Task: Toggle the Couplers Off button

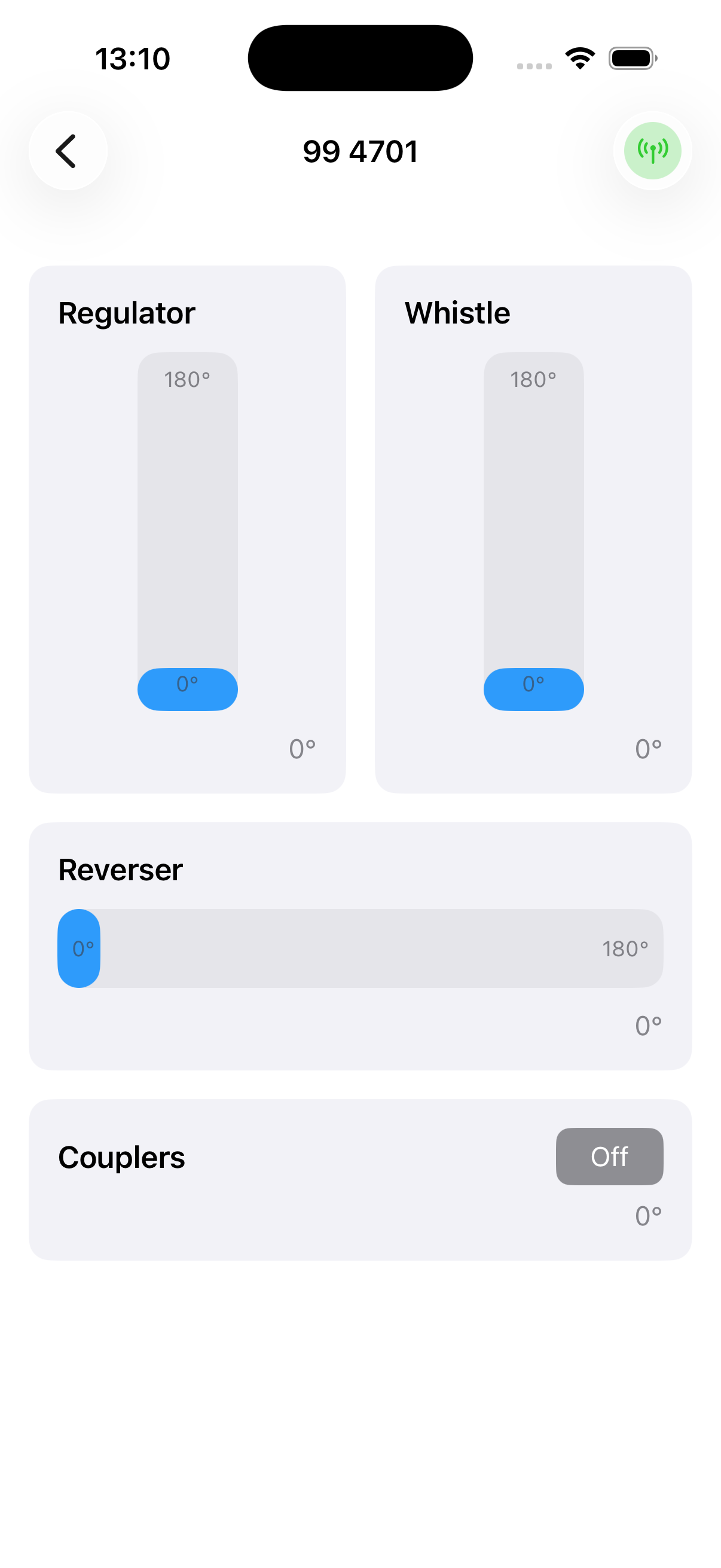Action: [609, 1156]
